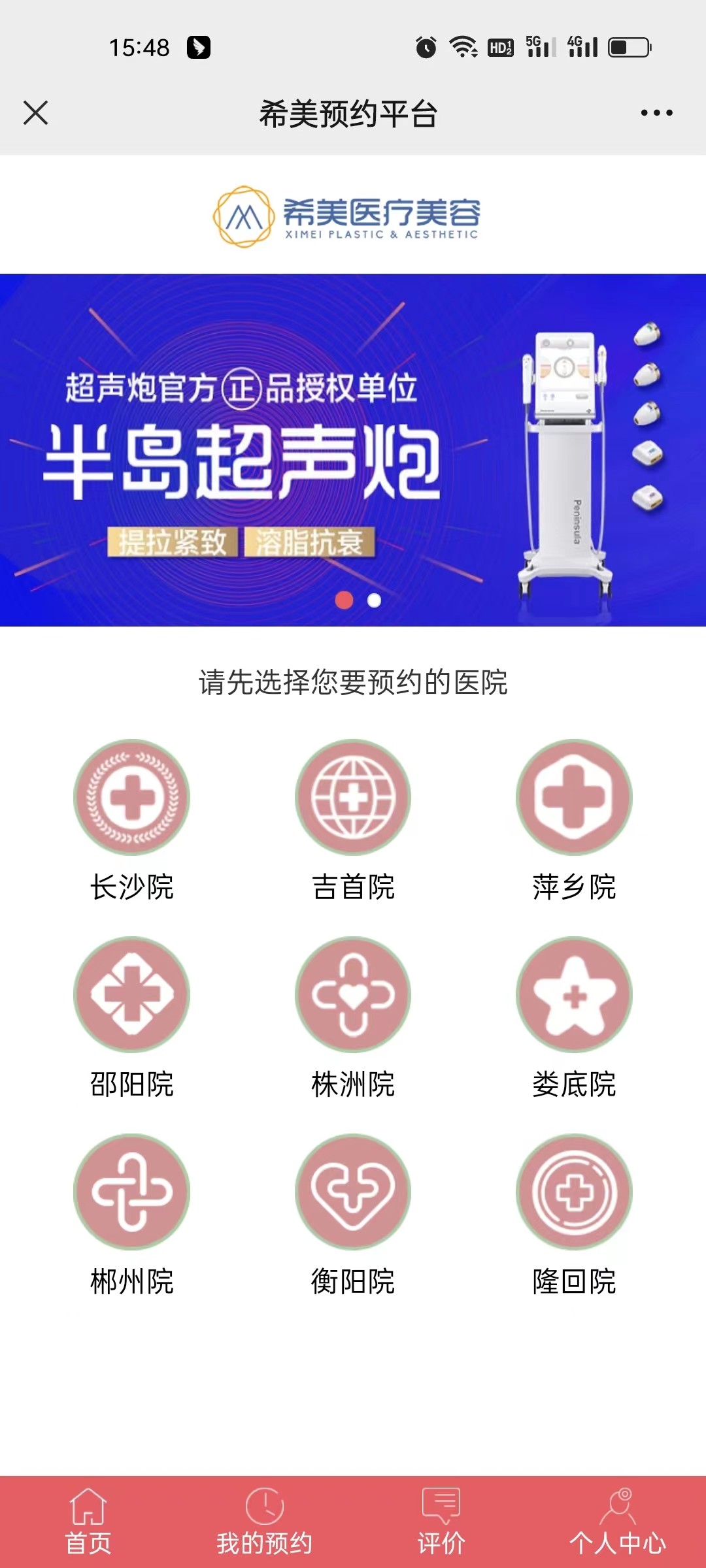Open the 半岛超声炮 promotional banner

pyautogui.click(x=353, y=449)
